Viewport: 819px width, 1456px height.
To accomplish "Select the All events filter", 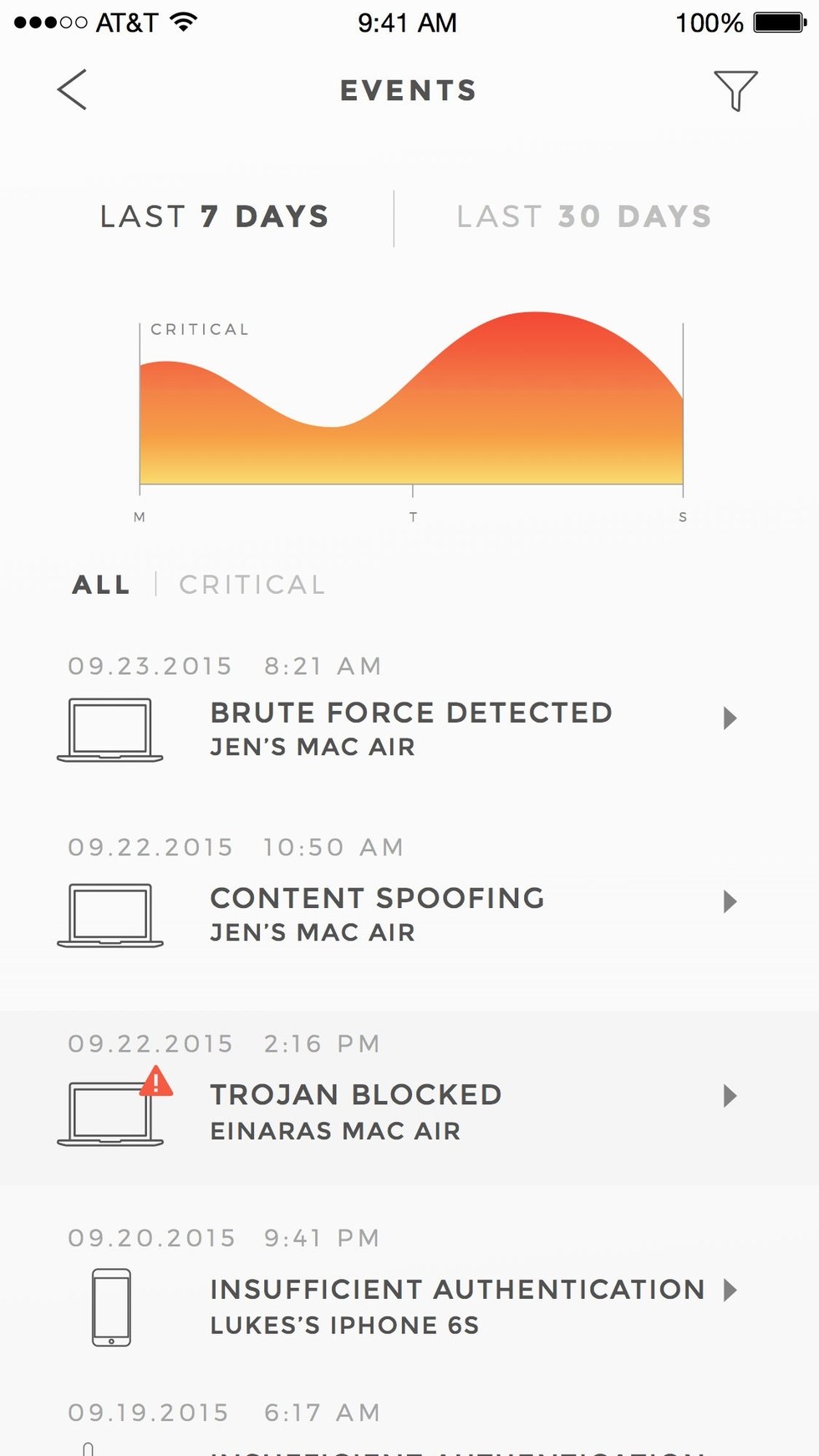I will (x=101, y=585).
